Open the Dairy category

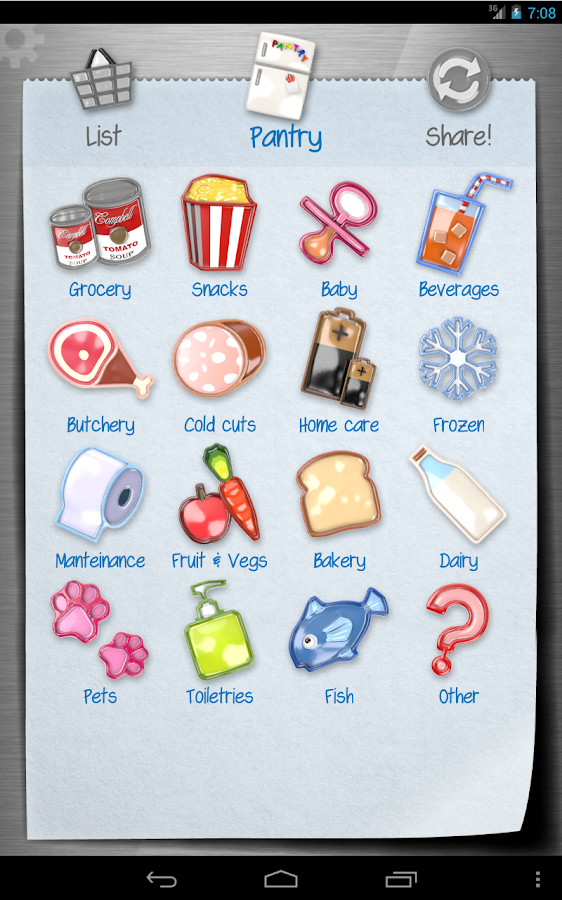(x=458, y=509)
